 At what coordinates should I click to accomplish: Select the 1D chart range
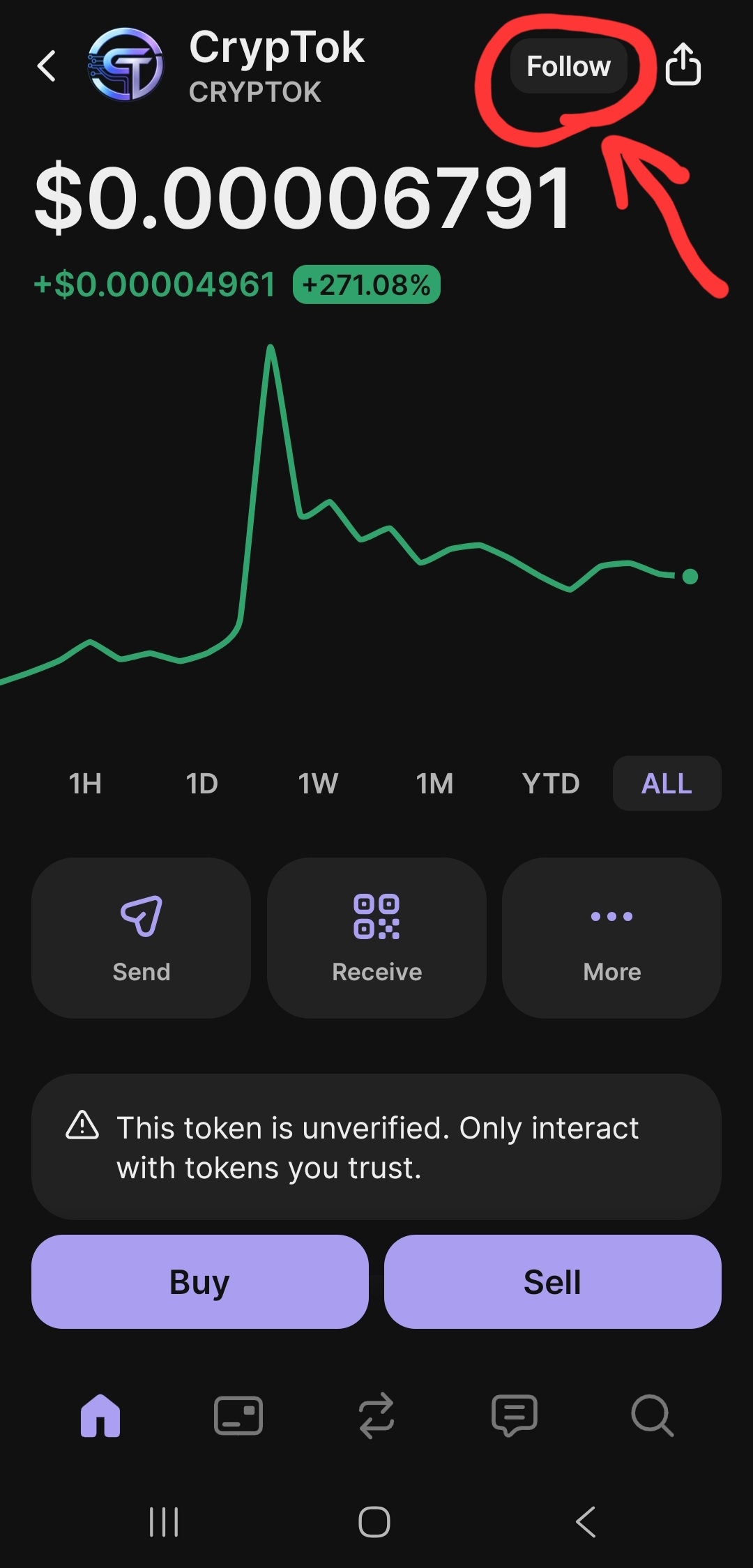[x=201, y=784]
